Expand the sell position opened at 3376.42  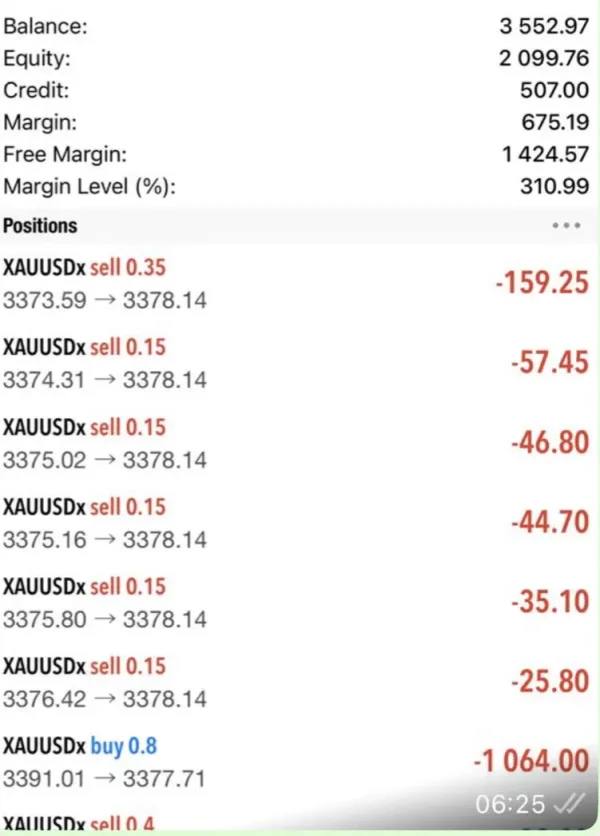(300, 683)
